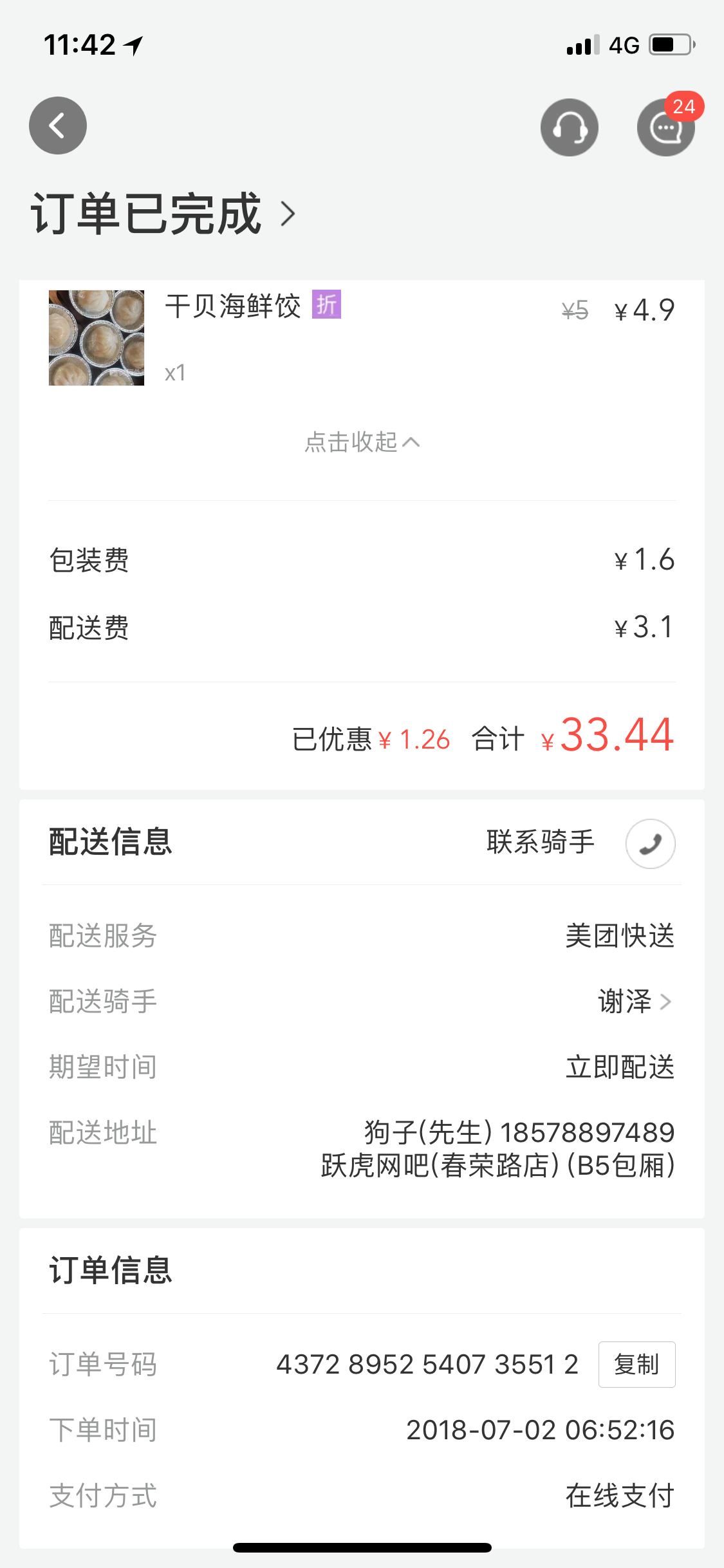The width and height of the screenshot is (724, 1568).
Task: View rider 谢泽 details
Action: pyautogui.click(x=635, y=1002)
